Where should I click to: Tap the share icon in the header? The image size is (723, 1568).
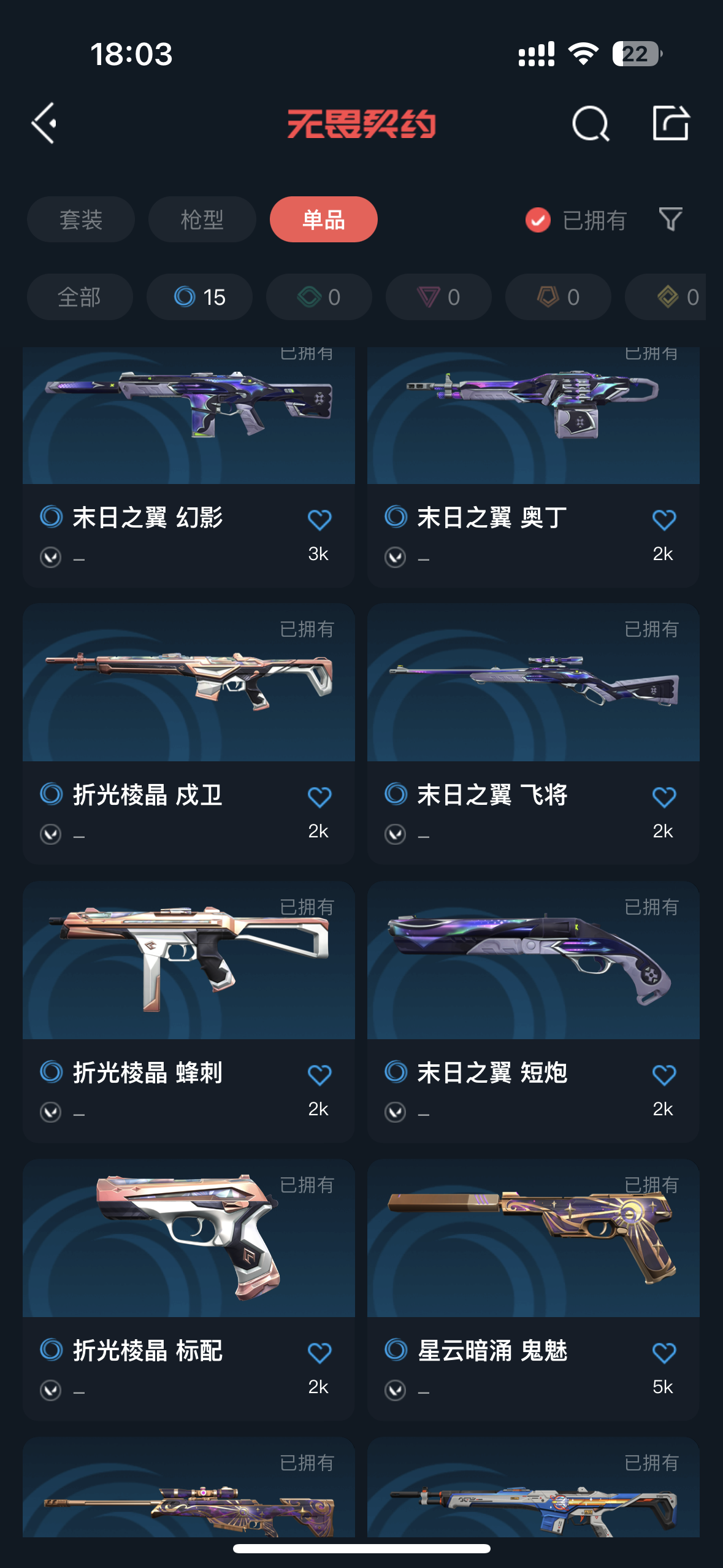click(x=670, y=123)
